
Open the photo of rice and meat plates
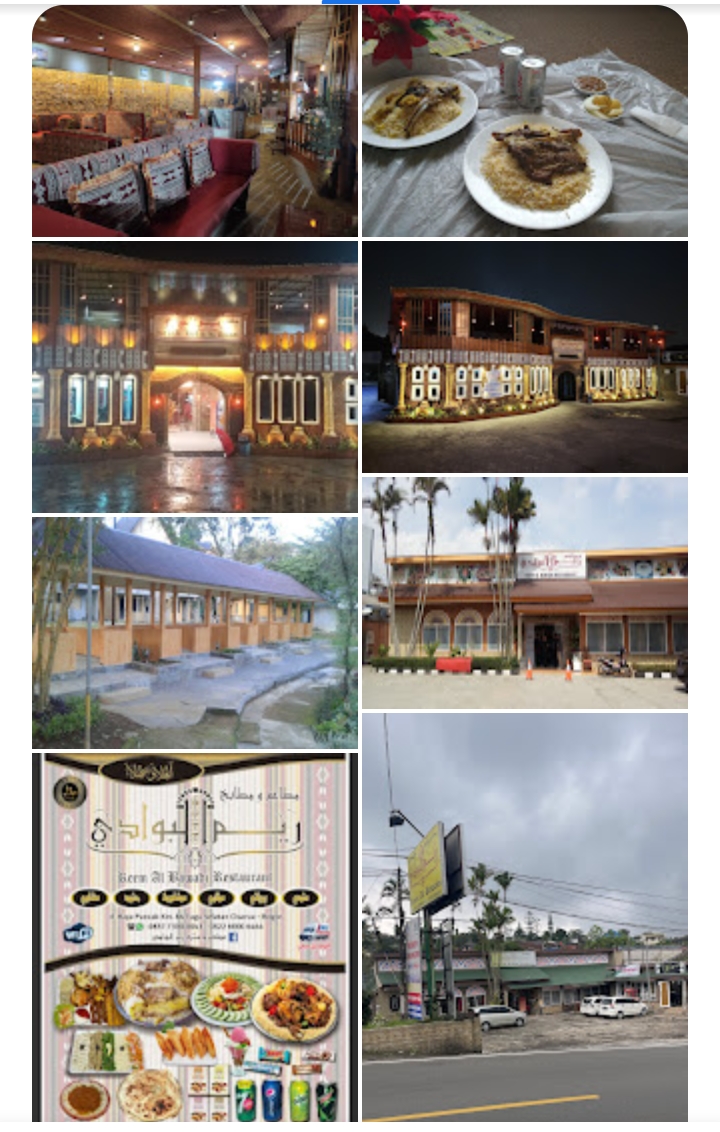tap(524, 121)
